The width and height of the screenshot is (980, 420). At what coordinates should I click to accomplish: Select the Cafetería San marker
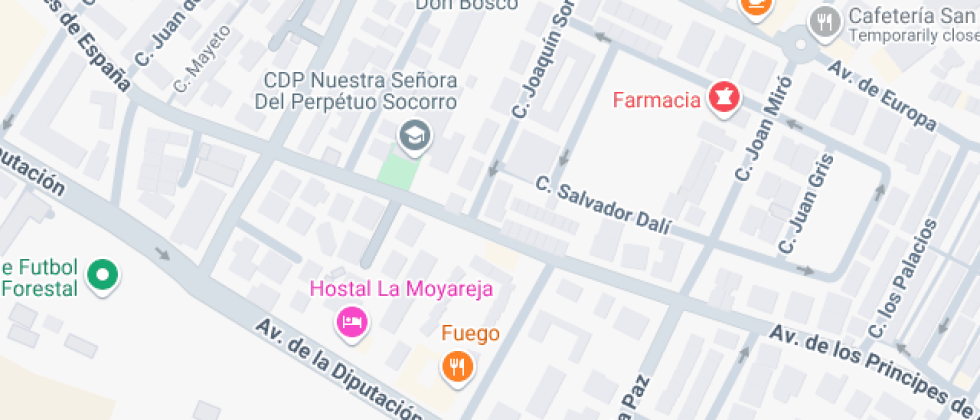(x=824, y=21)
